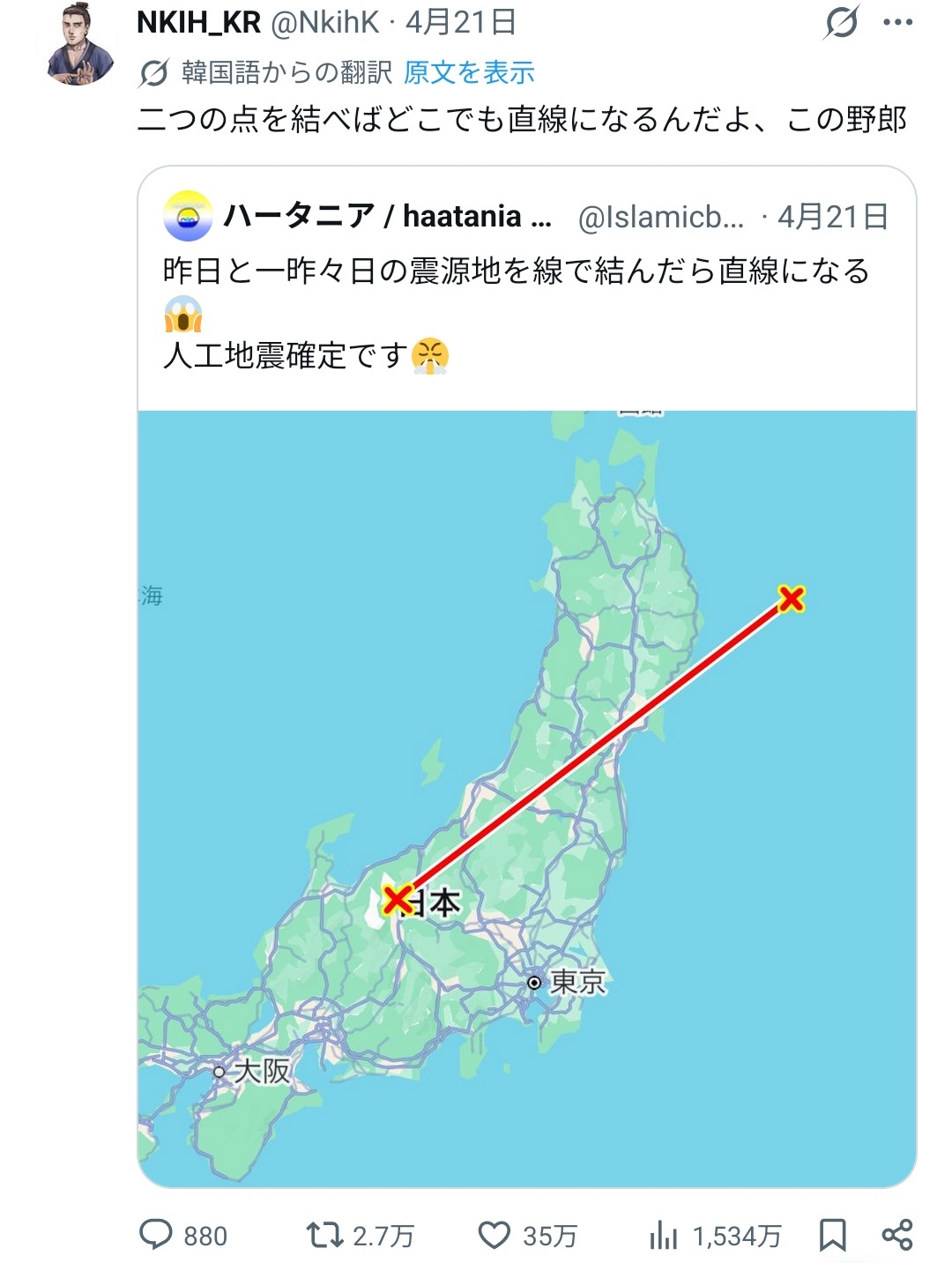
Task: Share this post
Action: (x=896, y=1235)
